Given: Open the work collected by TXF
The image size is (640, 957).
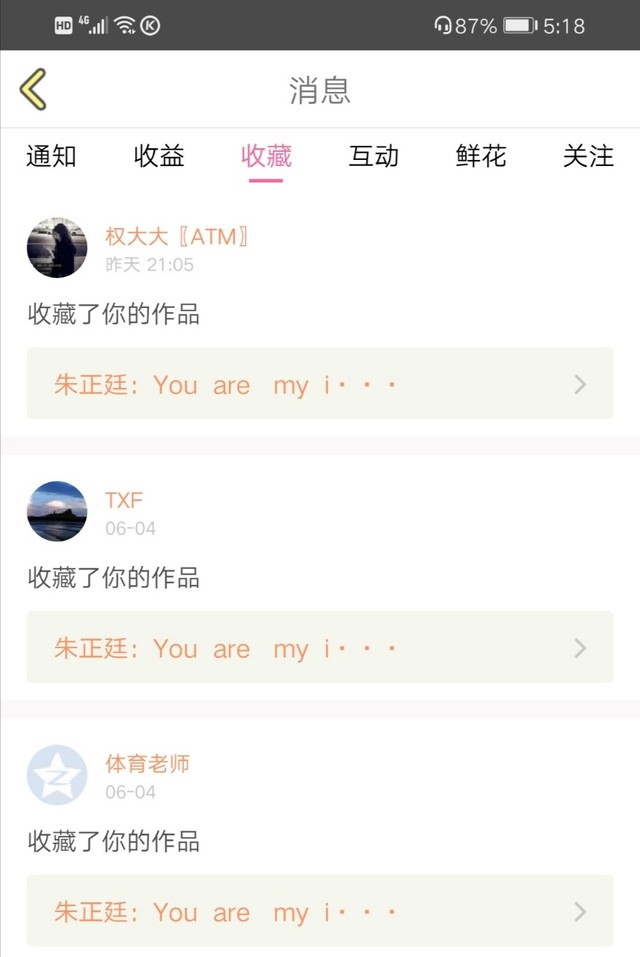Looking at the screenshot, I should coord(319,648).
